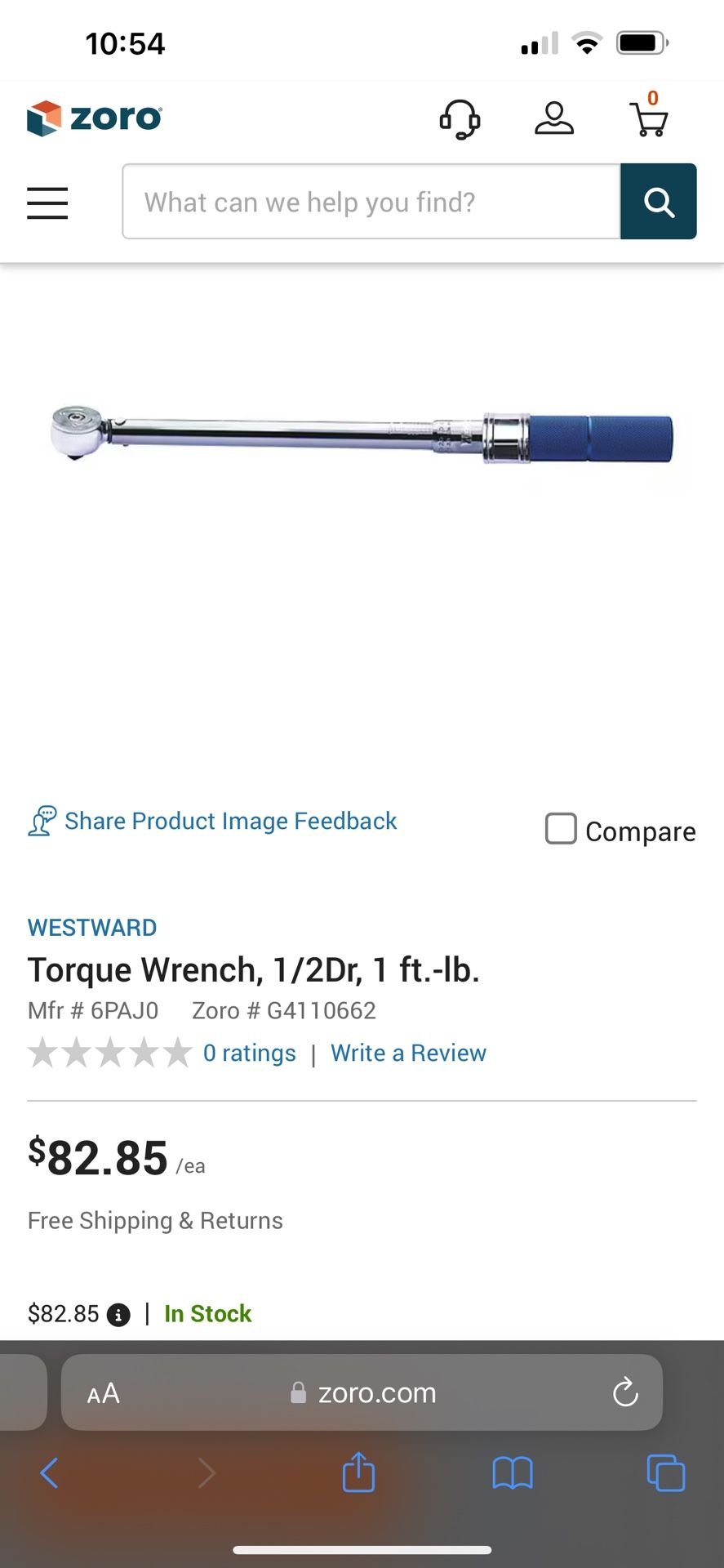Go to the Zoro home page logo
Image resolution: width=724 pixels, height=1568 pixels.
pos(95,118)
